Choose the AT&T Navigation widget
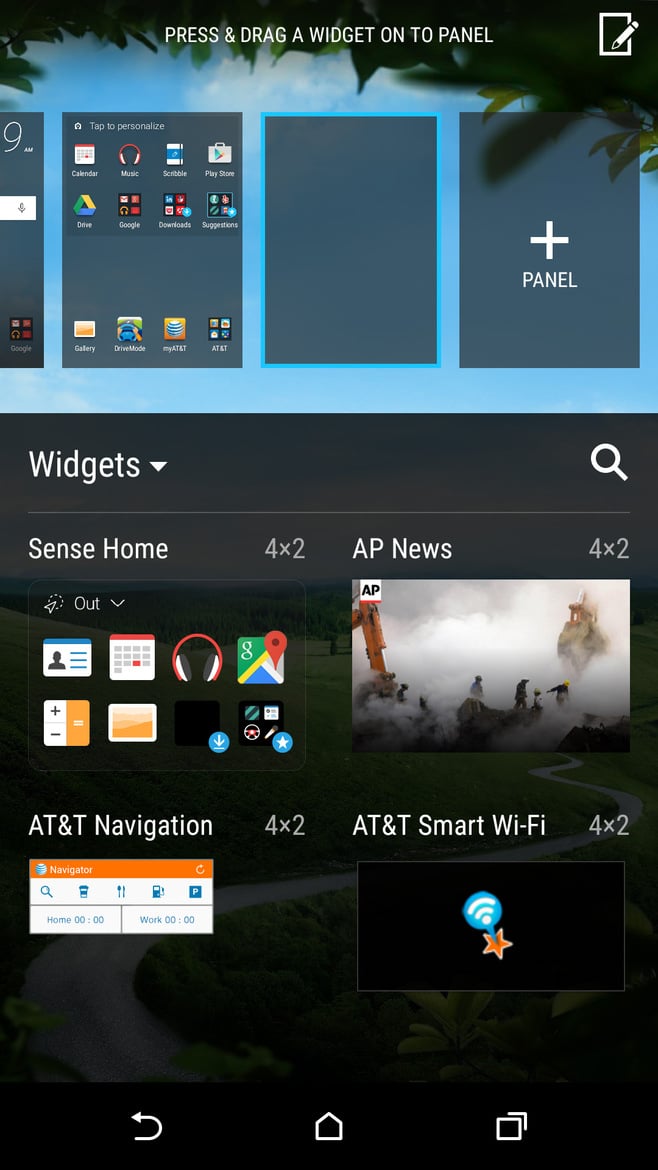 click(121, 896)
